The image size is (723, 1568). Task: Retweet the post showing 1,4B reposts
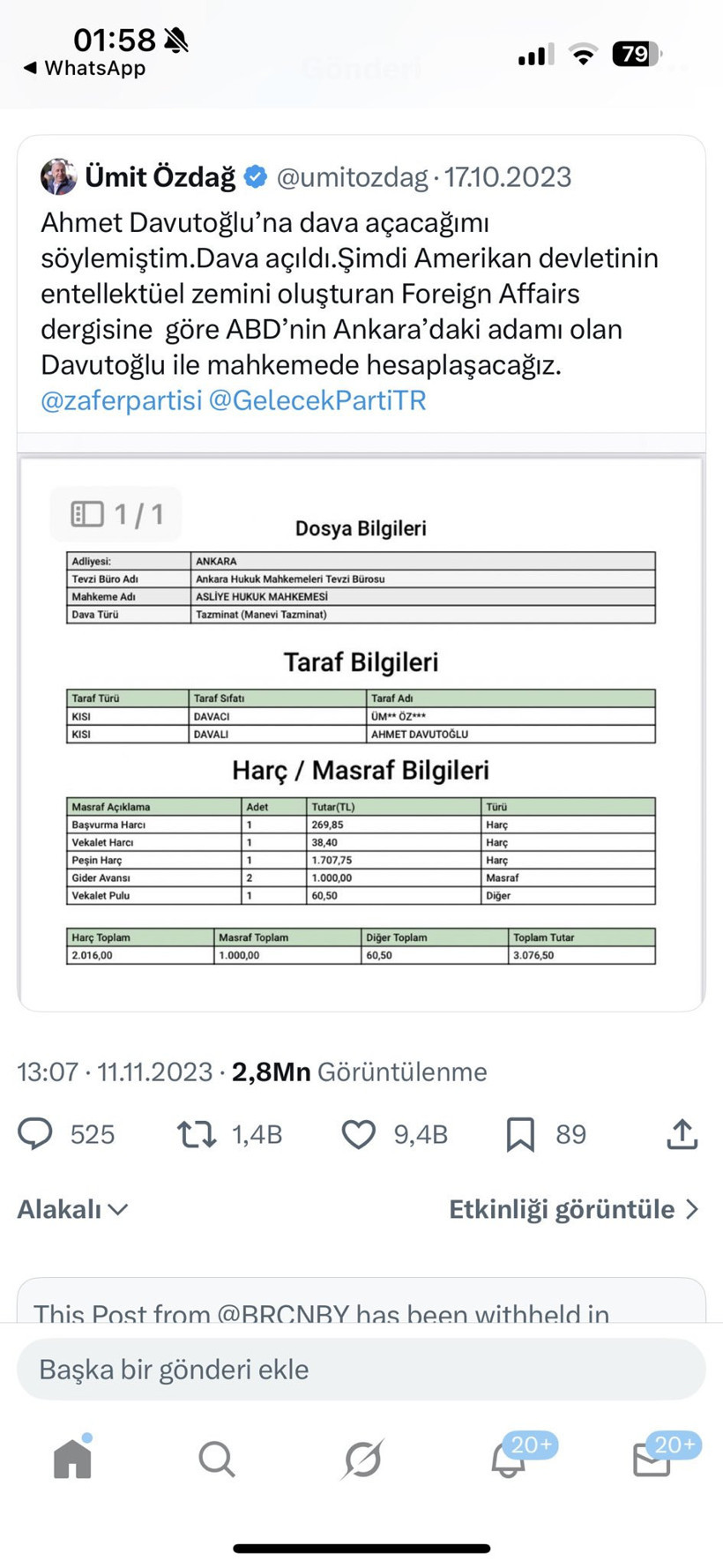(196, 1134)
